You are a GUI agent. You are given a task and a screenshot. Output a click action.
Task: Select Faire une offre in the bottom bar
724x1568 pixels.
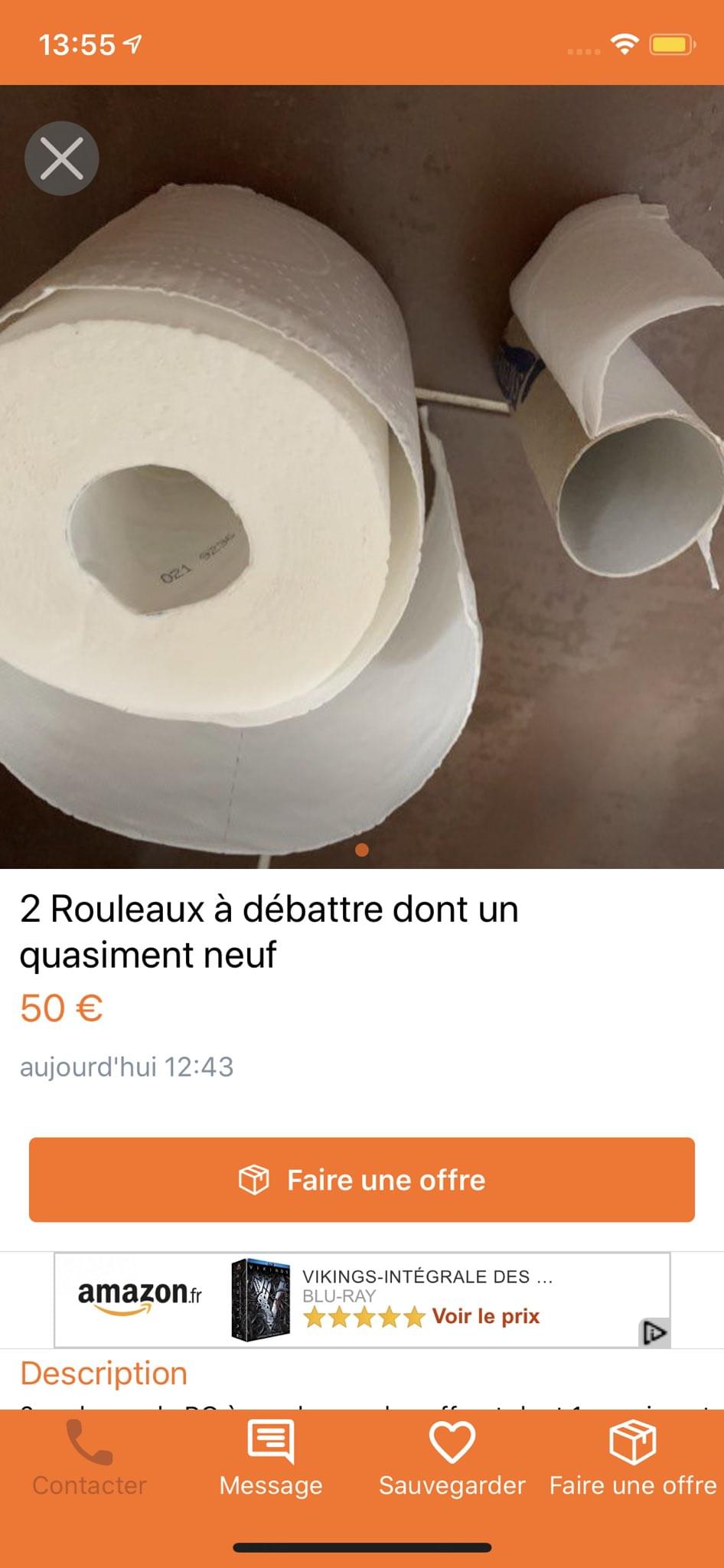pos(633,1459)
